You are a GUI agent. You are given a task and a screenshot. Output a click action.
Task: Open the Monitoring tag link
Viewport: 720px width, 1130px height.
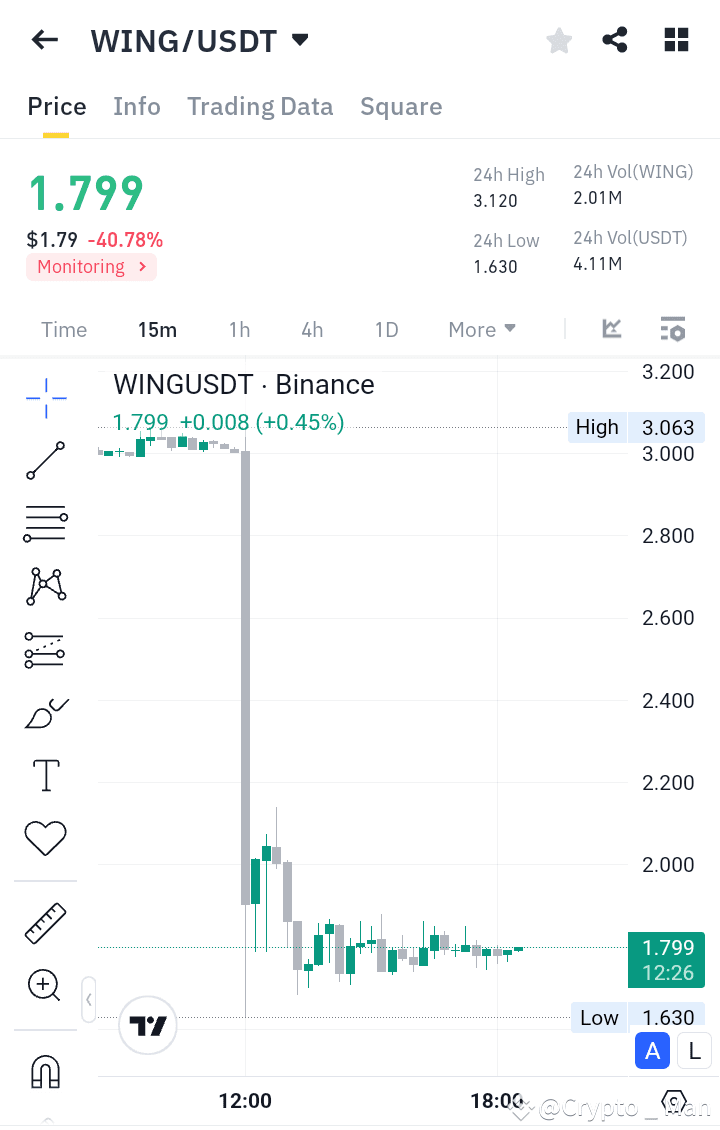click(91, 267)
